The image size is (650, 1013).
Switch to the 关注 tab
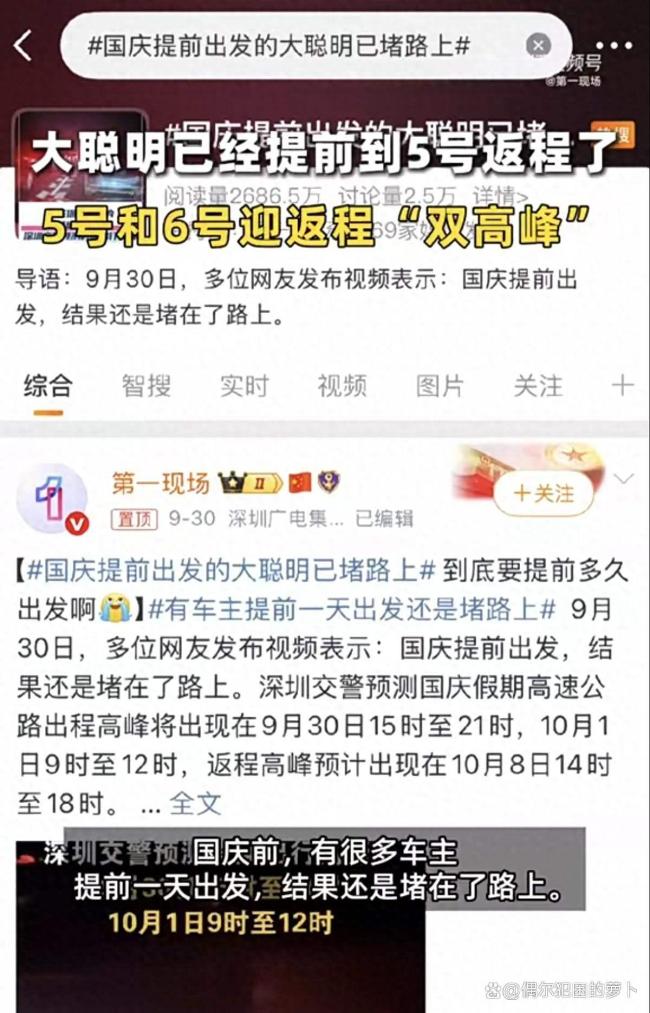coord(538,385)
